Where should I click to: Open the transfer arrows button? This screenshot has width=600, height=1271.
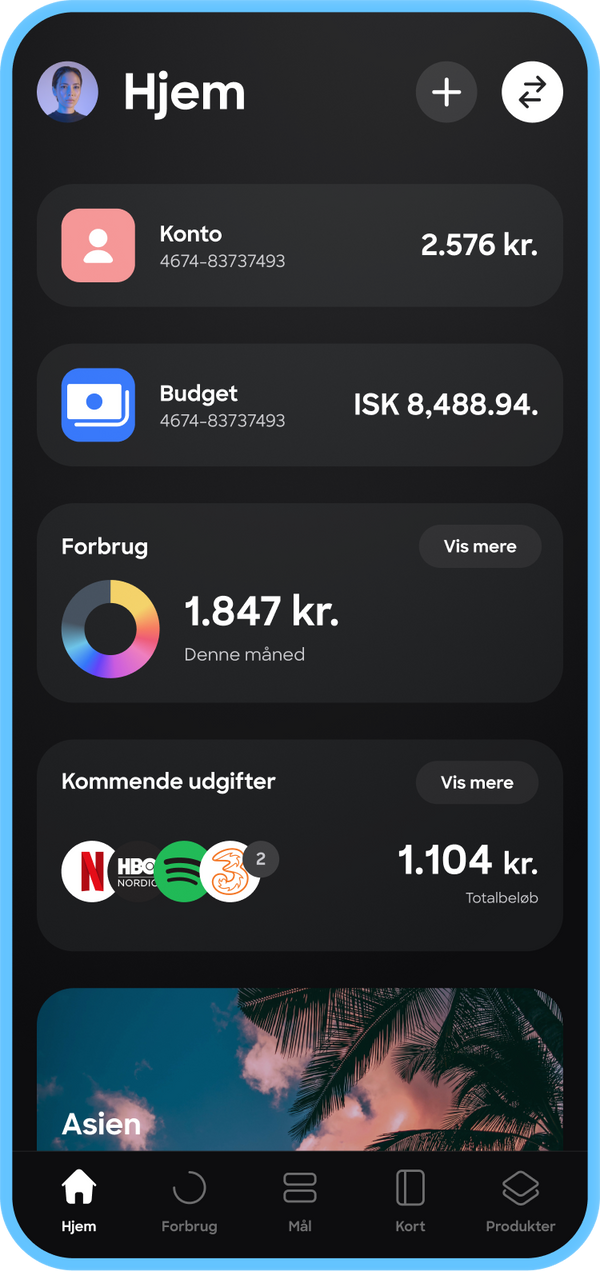point(532,92)
